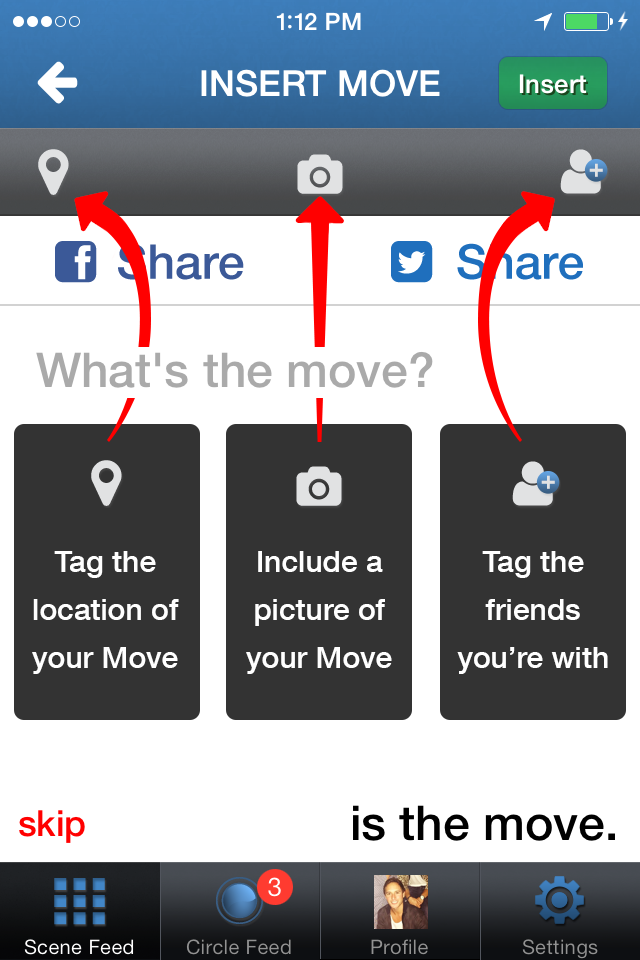Share the move on Twitter
The width and height of the screenshot is (640, 960).
point(487,263)
